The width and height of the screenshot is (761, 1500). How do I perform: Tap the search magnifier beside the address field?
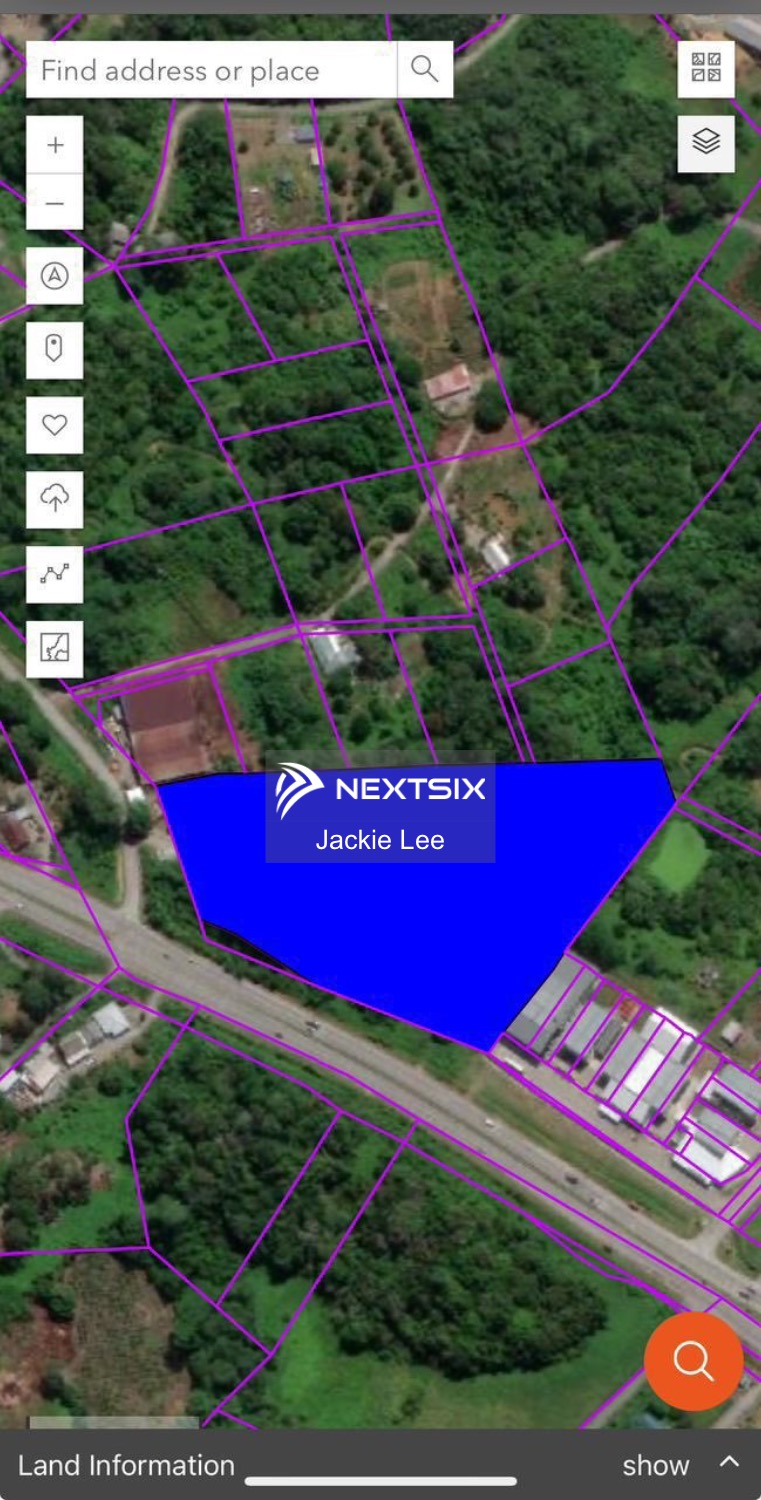point(425,69)
